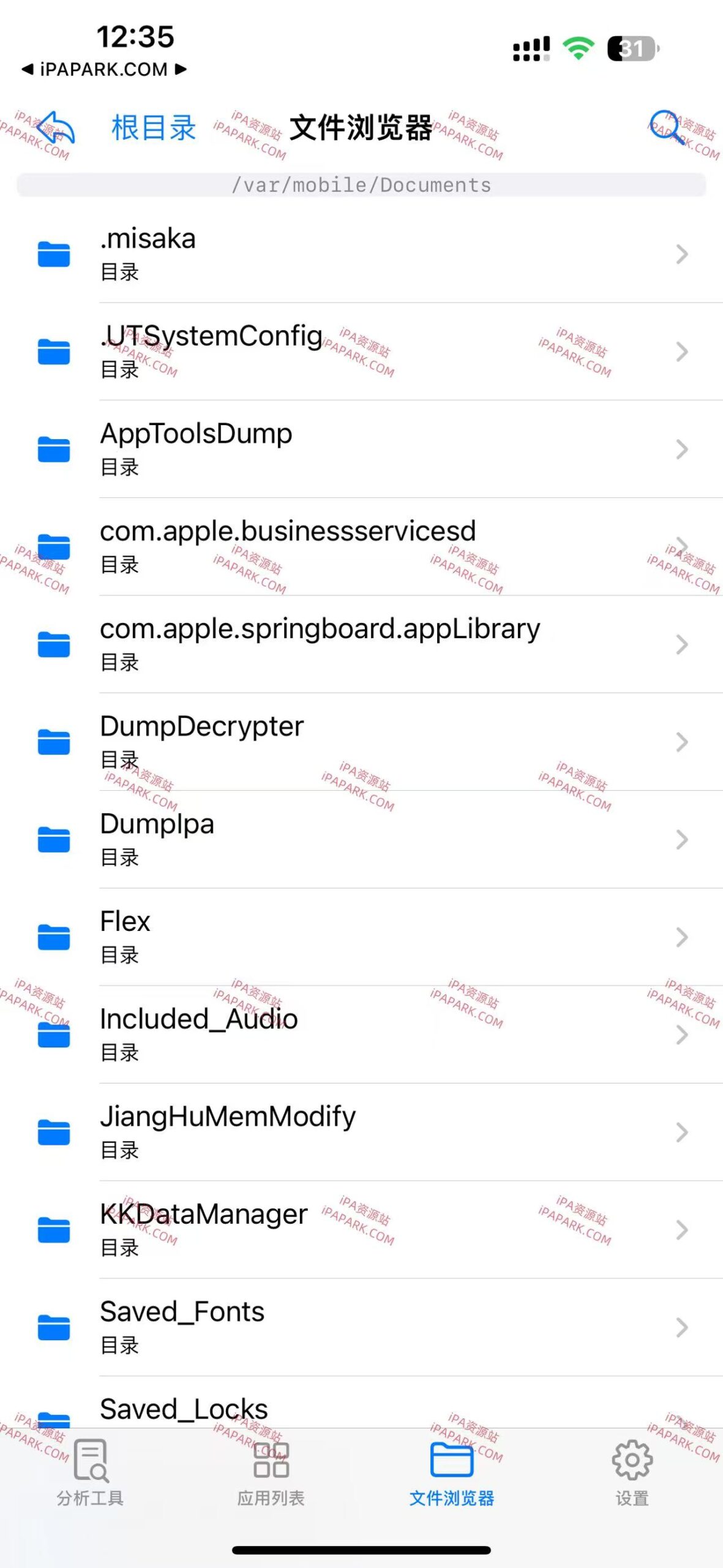The image size is (723, 1568).
Task: Select the 应用列表 grid icon
Action: click(271, 1466)
